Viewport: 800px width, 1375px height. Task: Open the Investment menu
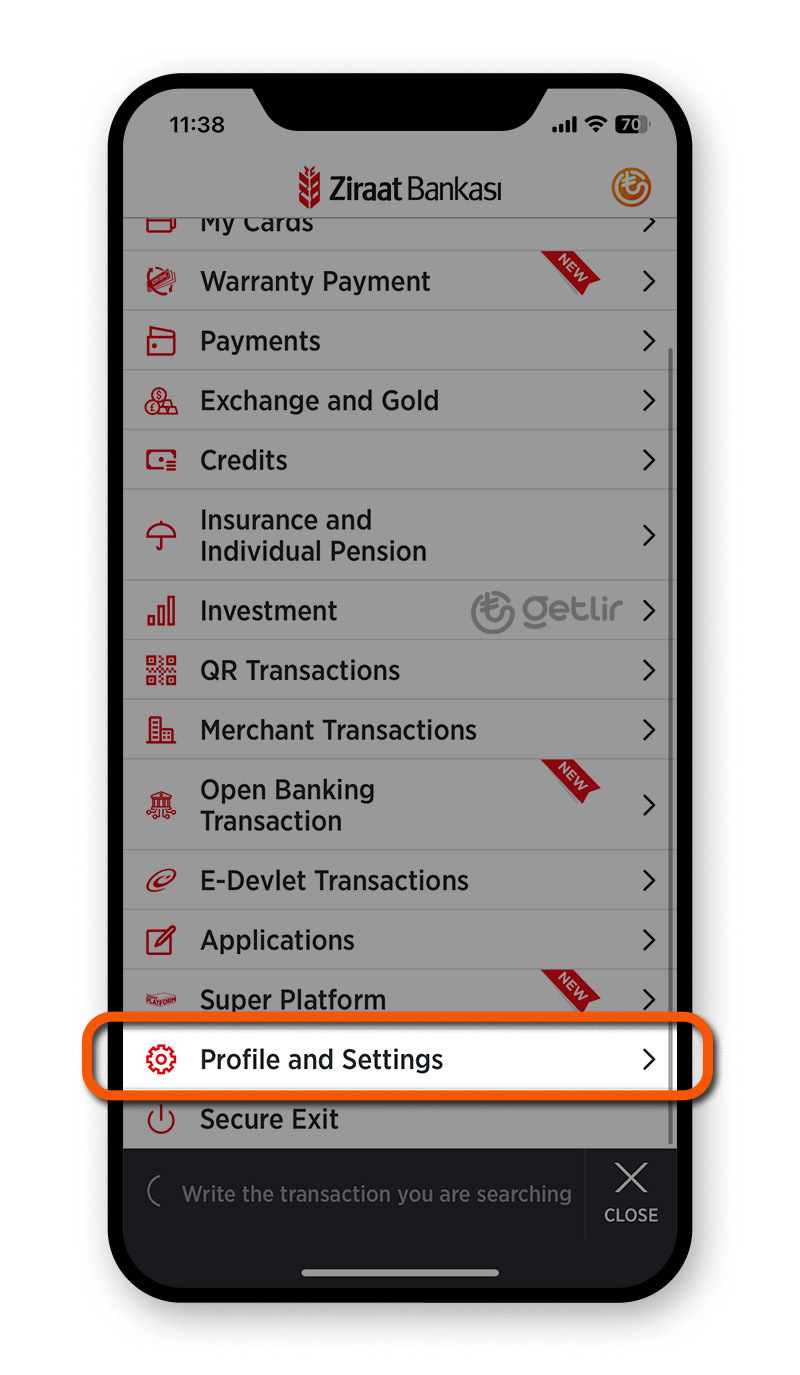pos(399,610)
